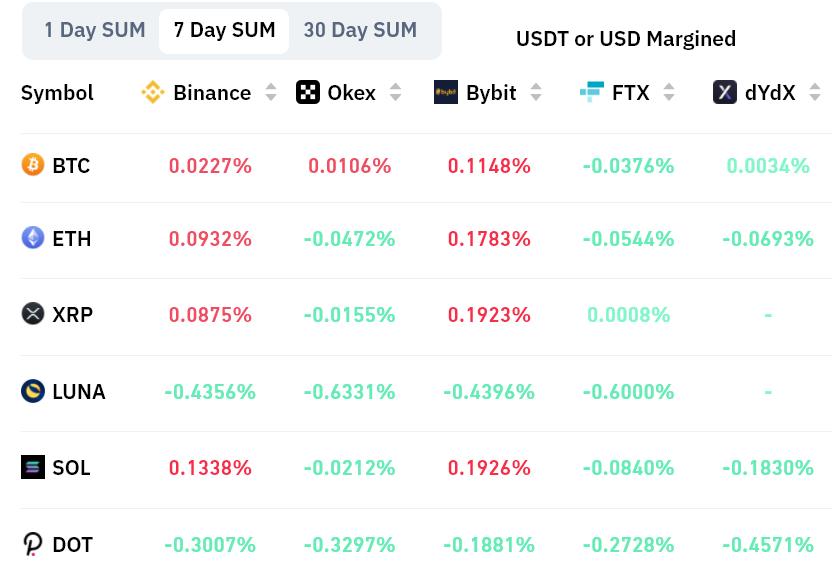Tap the Bybit column sort arrows

pos(536,92)
